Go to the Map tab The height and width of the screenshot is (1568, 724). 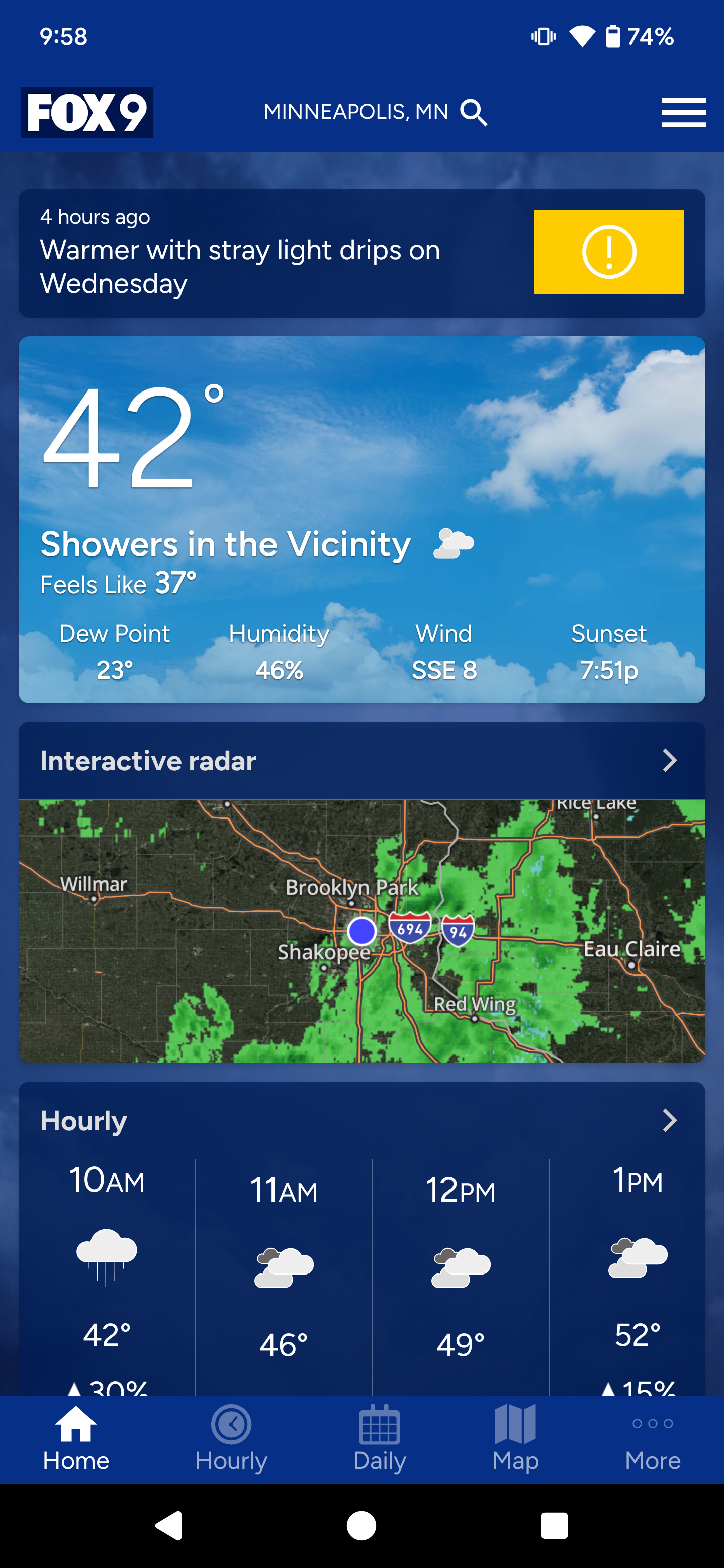(x=515, y=1438)
